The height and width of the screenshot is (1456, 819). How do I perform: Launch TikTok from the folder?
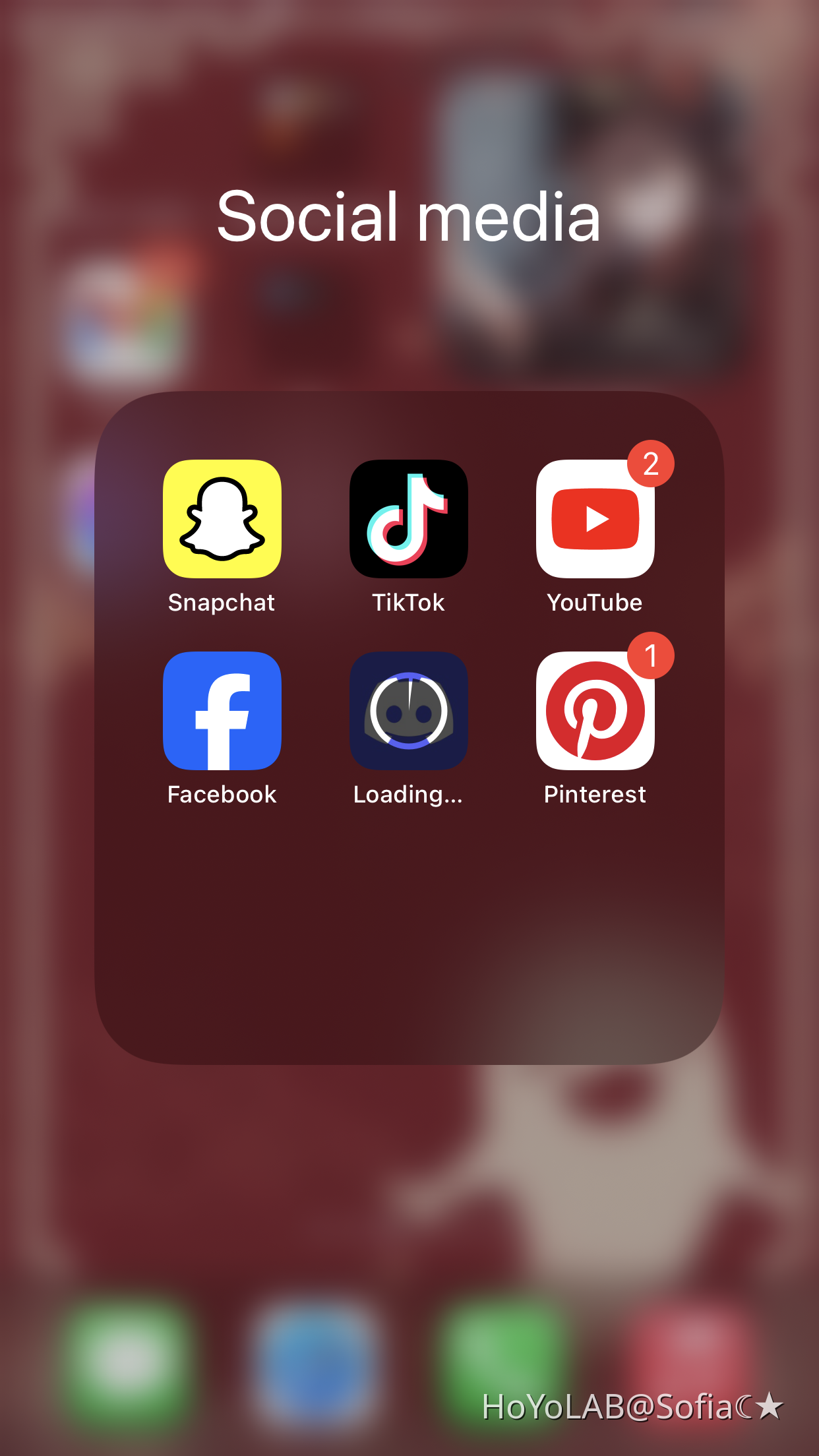tap(409, 519)
